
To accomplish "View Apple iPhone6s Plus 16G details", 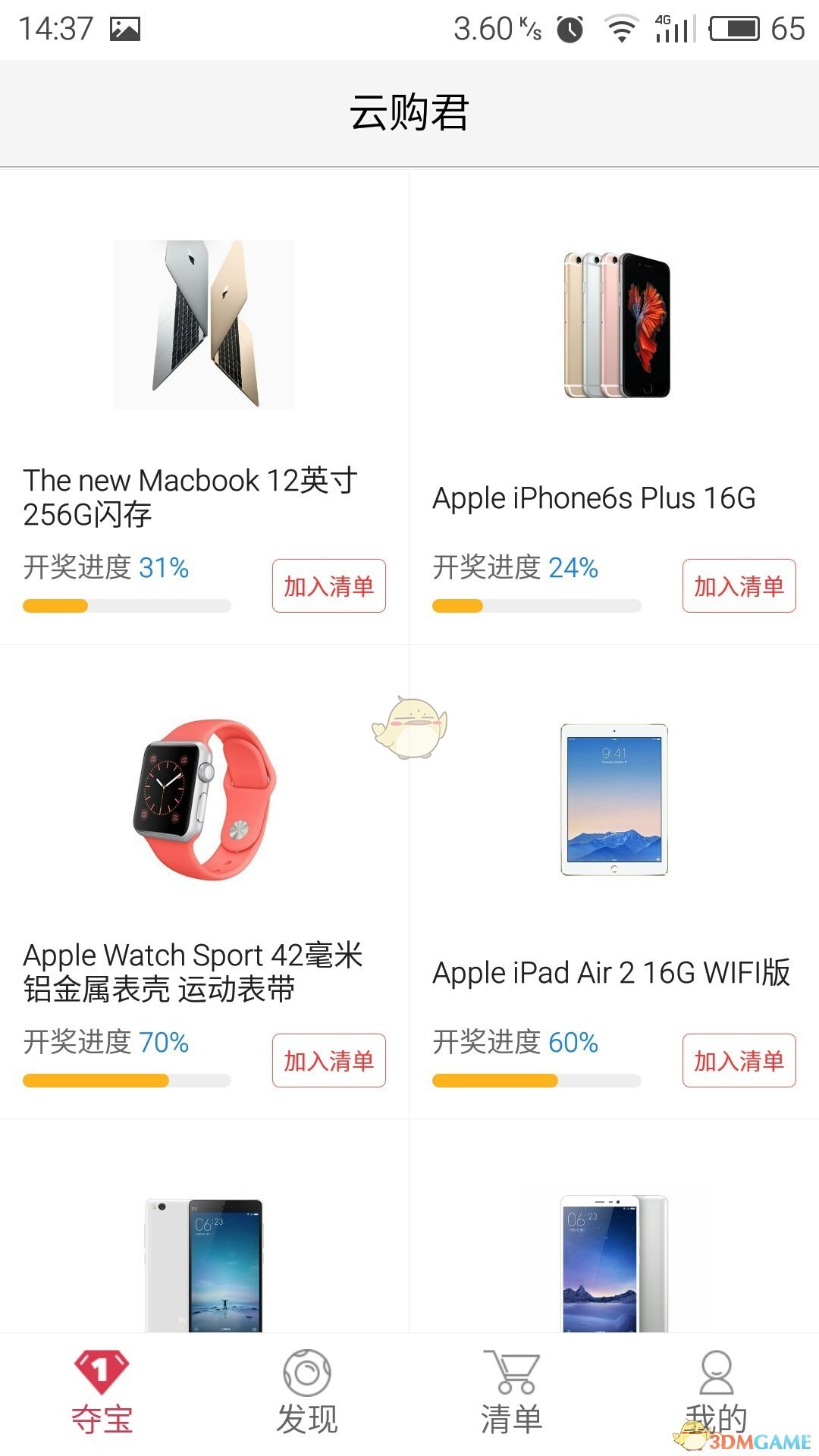I will point(616,326).
